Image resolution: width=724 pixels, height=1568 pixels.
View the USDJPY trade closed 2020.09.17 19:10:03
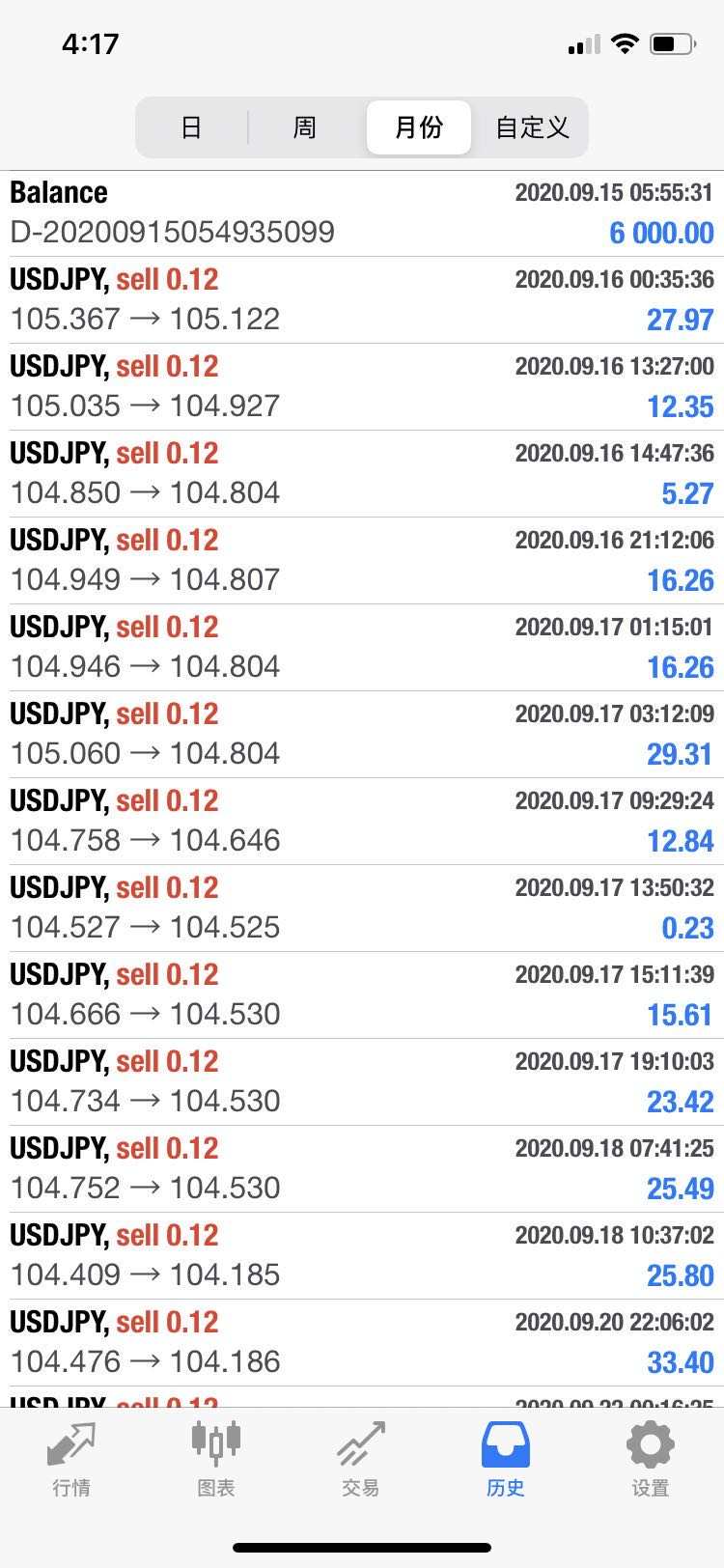(x=362, y=1082)
